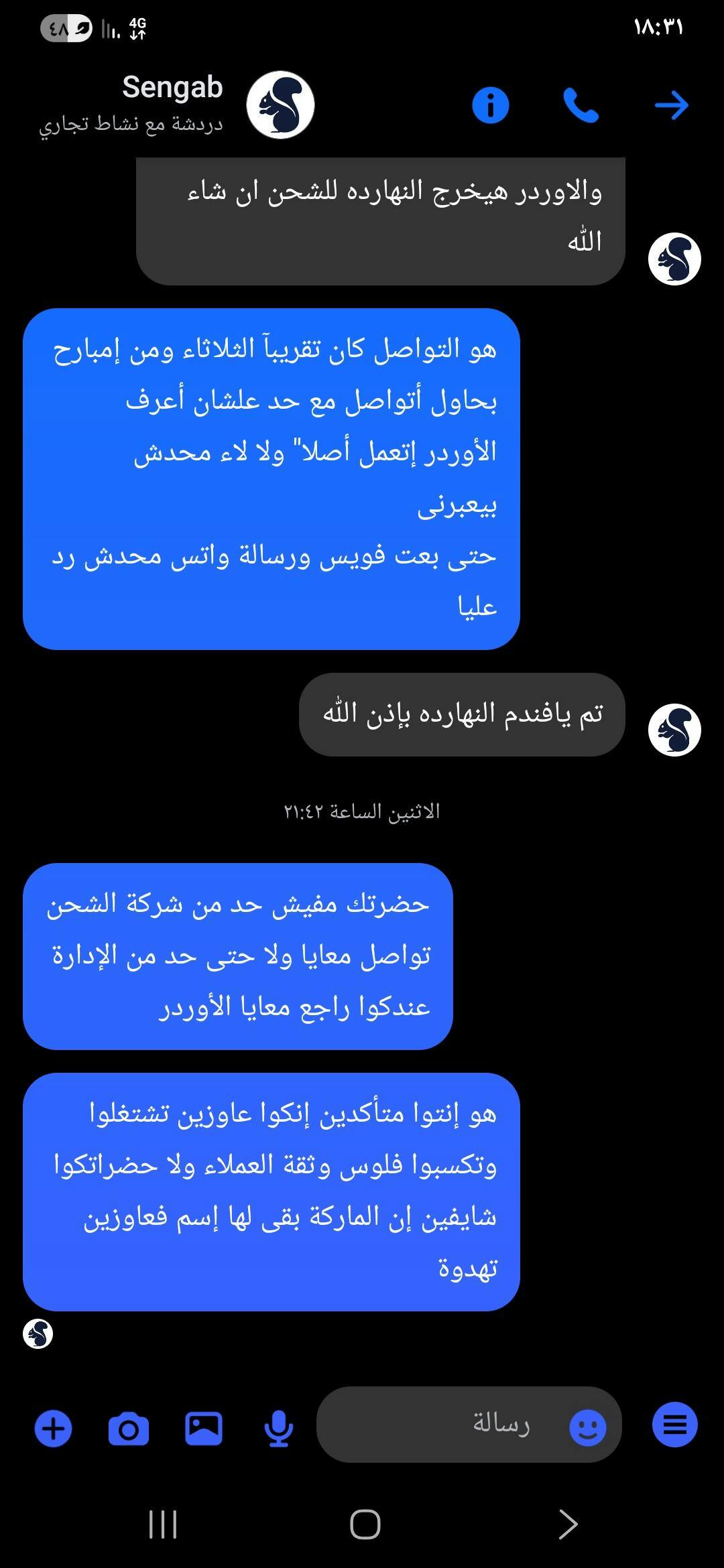Open more options with the plus button
Viewport: 724px width, 1568px height.
click(x=53, y=1429)
